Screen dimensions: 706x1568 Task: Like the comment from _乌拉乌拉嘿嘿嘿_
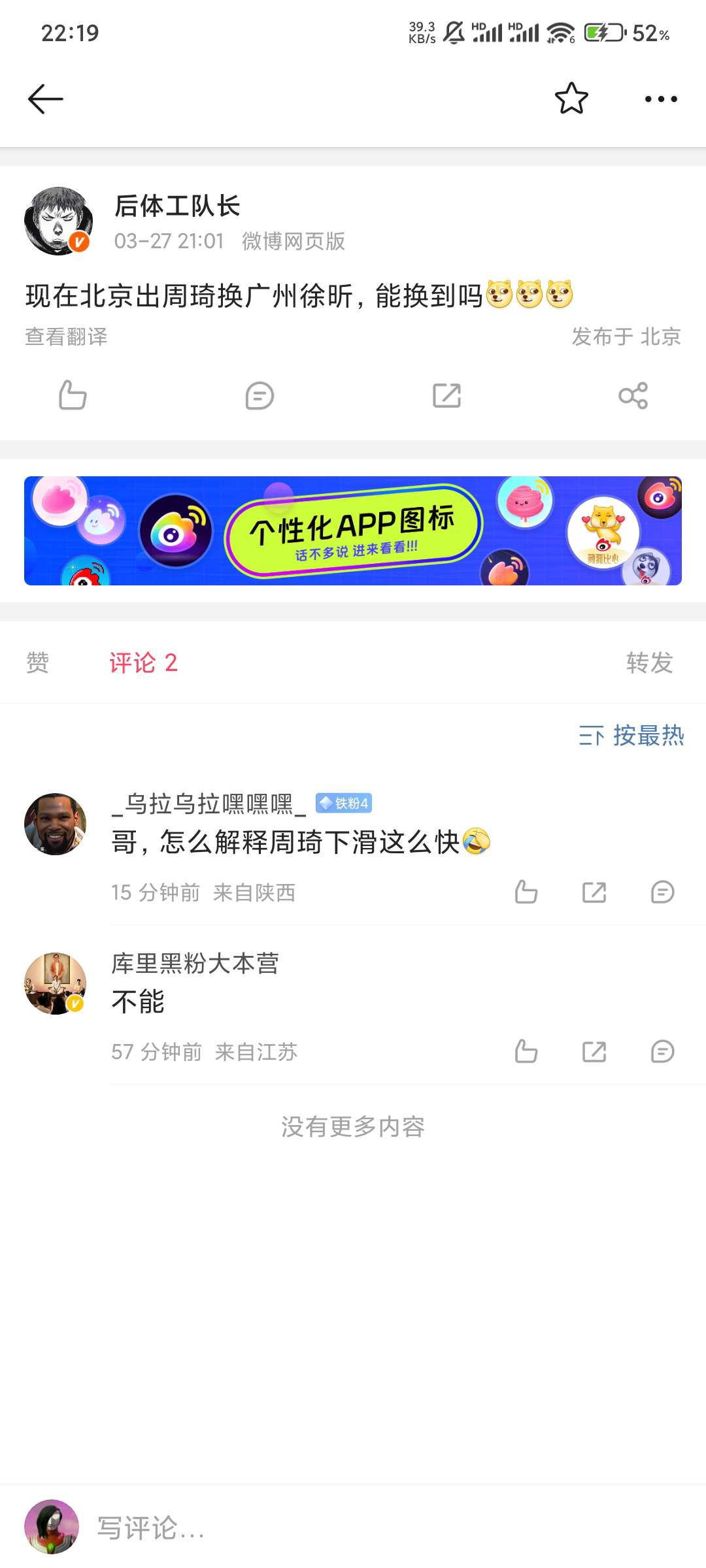[526, 892]
